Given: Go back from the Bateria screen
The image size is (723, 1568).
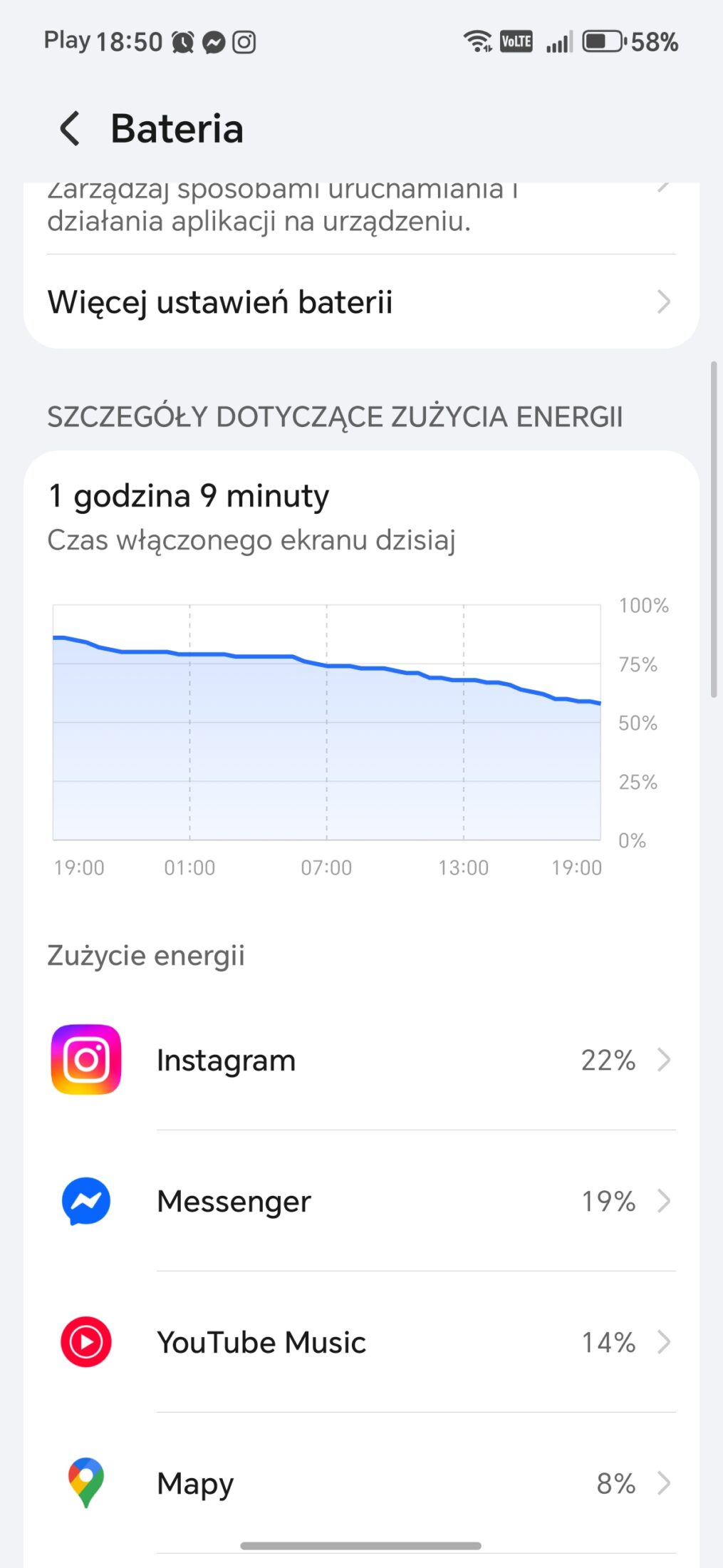Looking at the screenshot, I should pos(70,129).
